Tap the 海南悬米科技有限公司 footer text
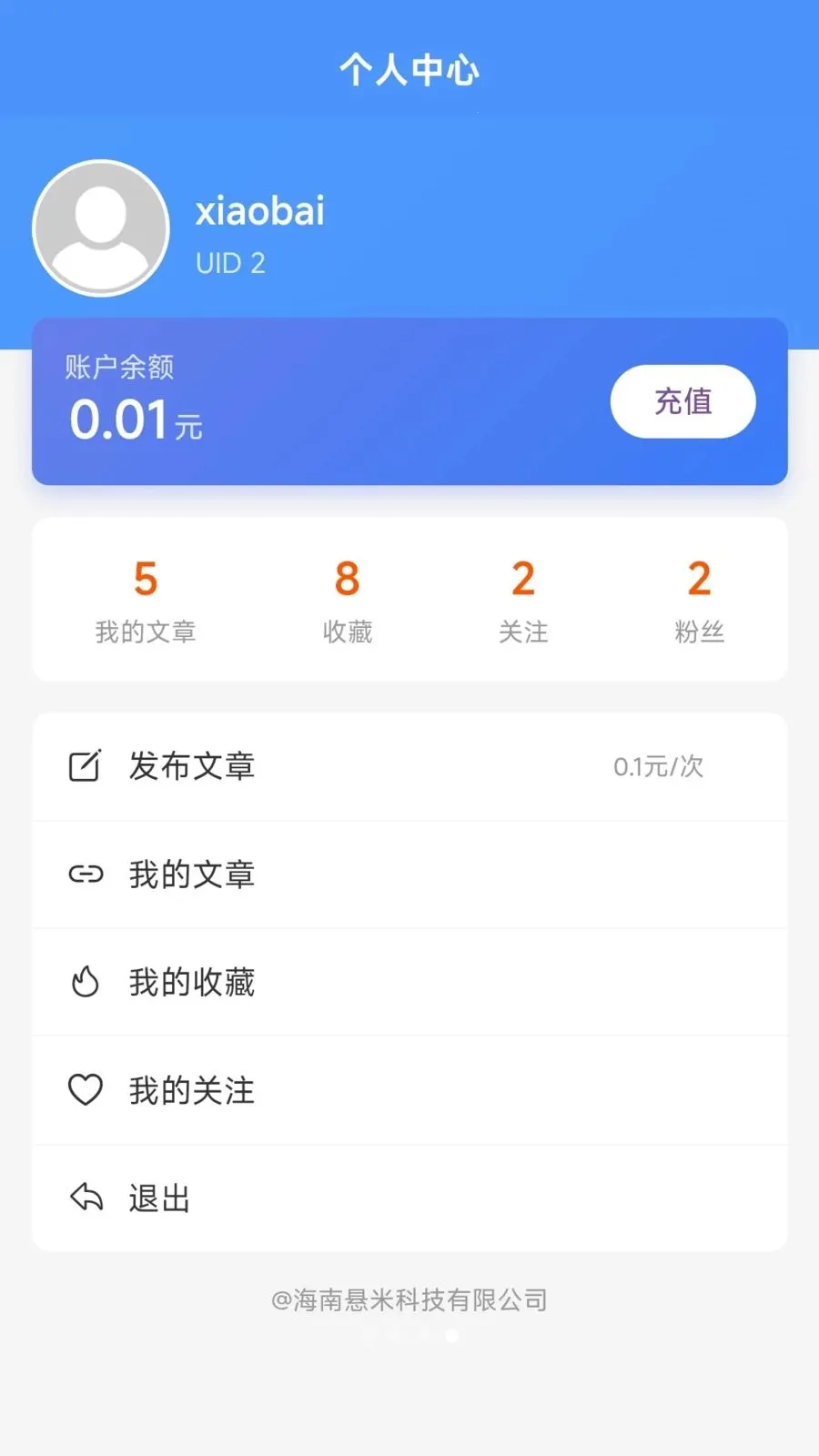 click(x=409, y=1300)
